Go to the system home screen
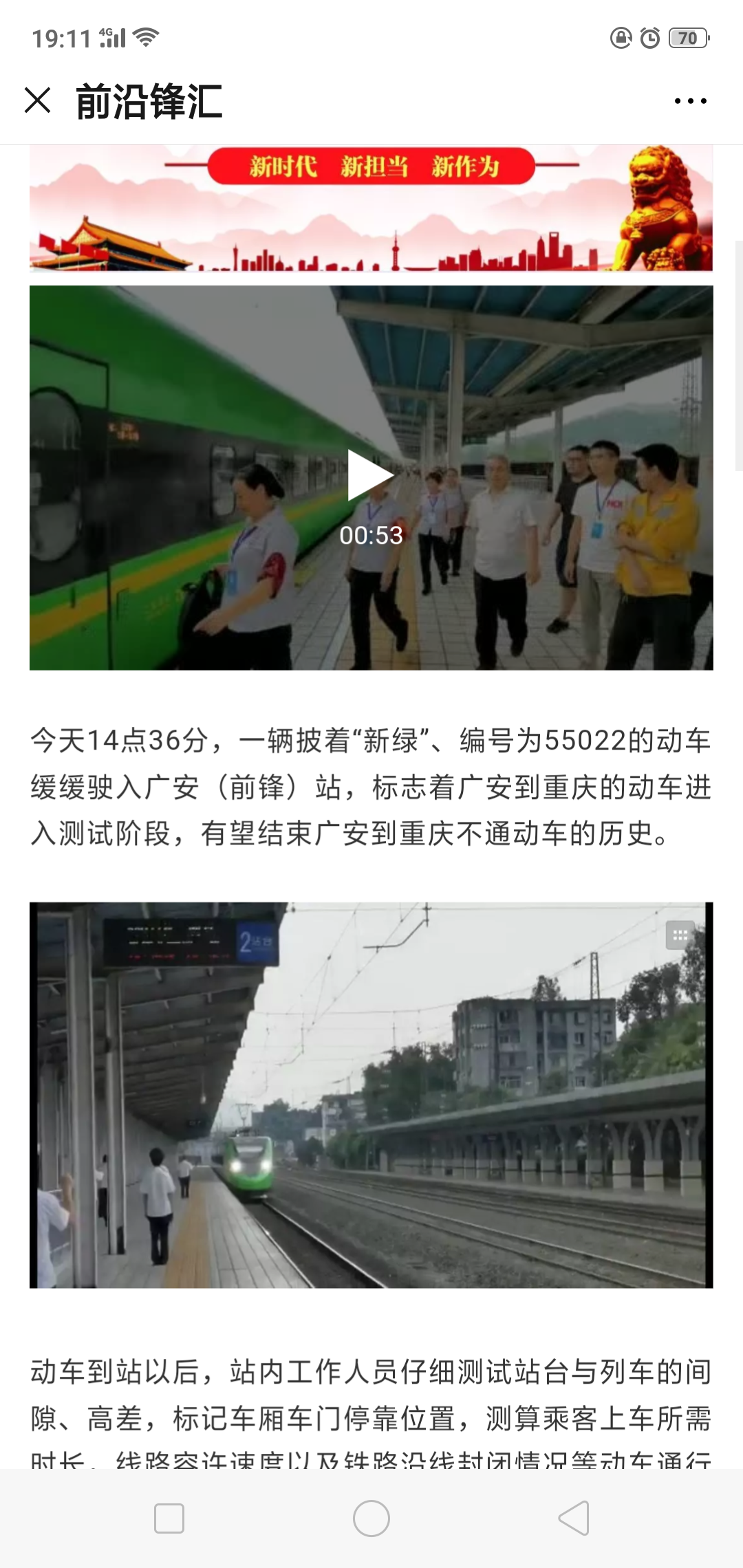Image resolution: width=743 pixels, height=1568 pixels. click(371, 1518)
